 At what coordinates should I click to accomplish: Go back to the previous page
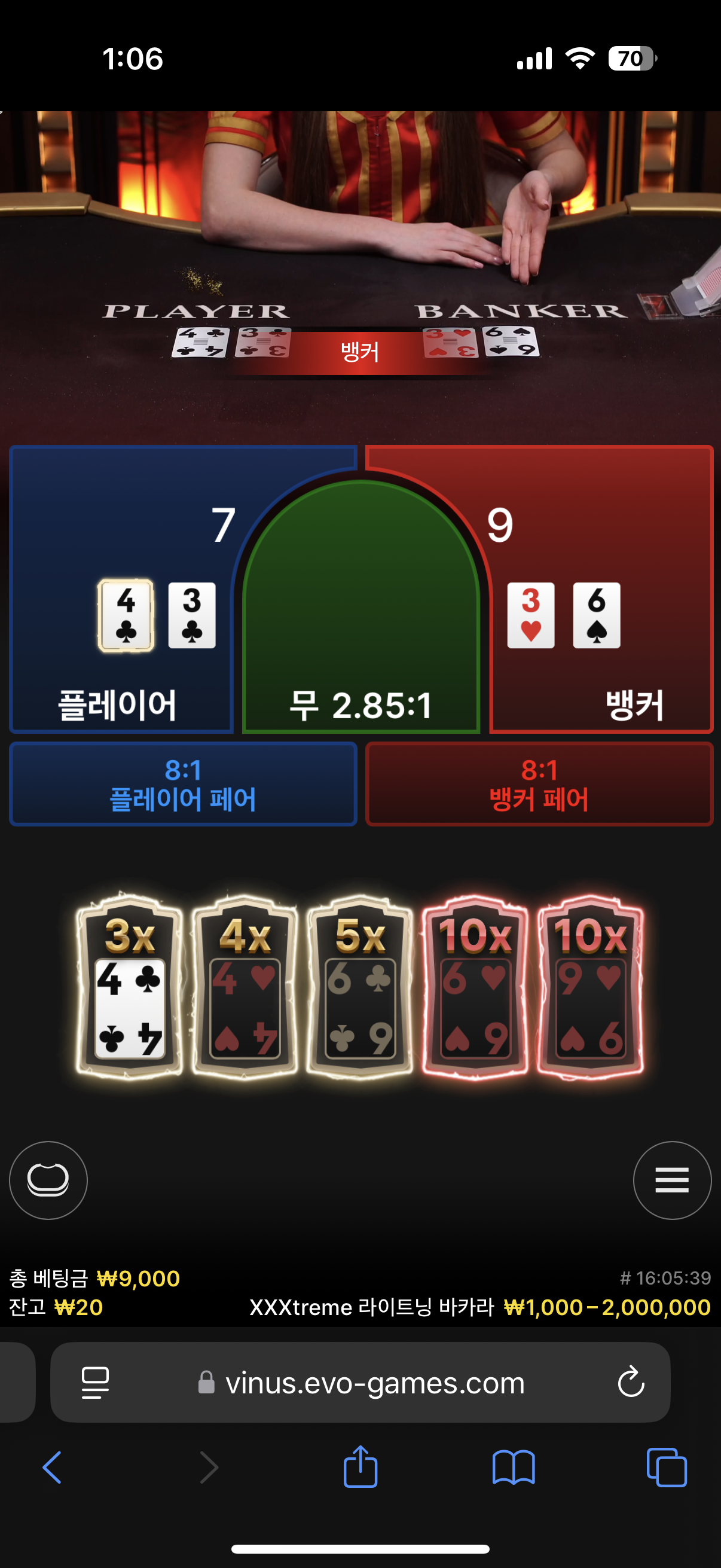(53, 1467)
